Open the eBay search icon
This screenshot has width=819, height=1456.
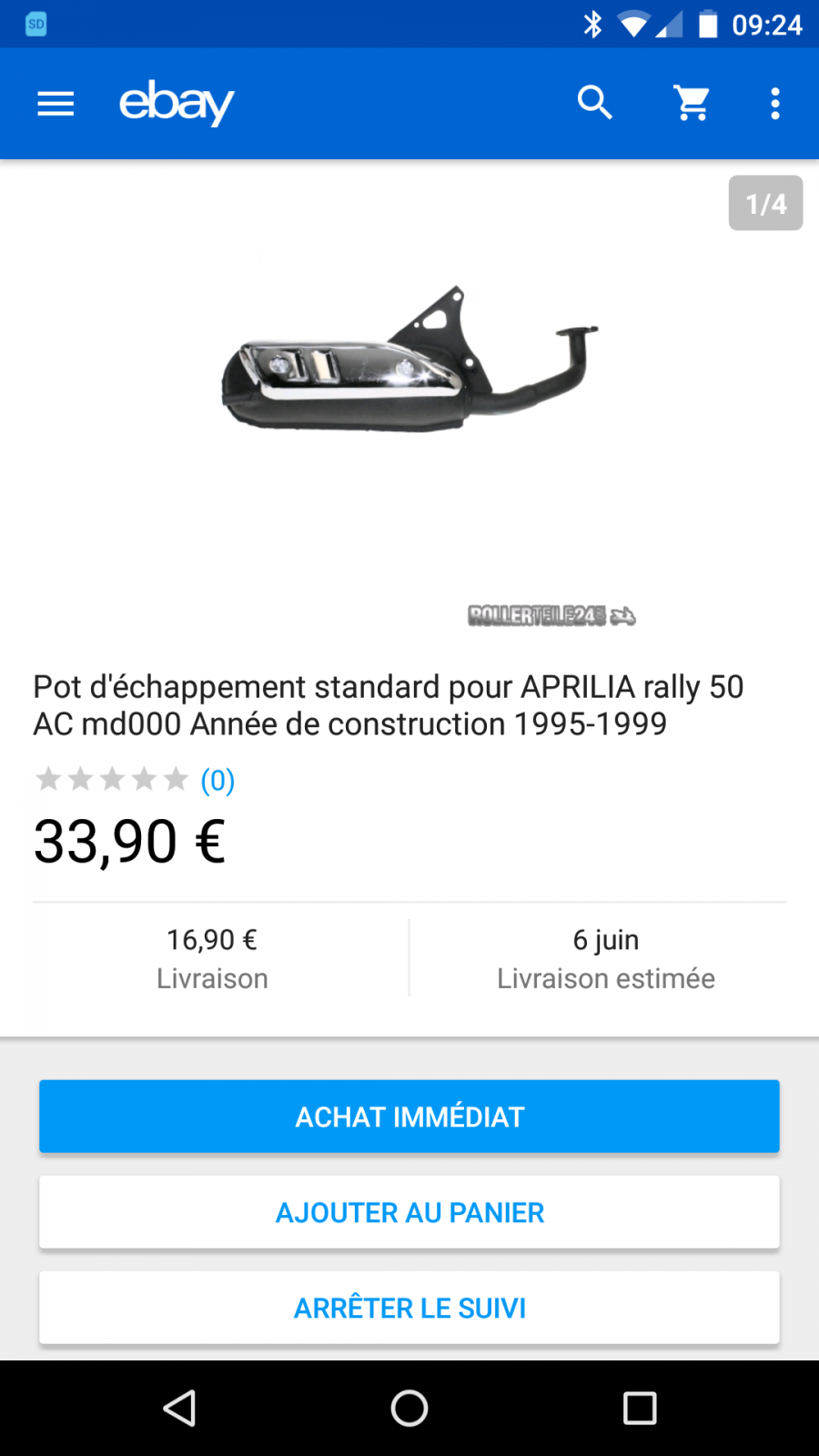point(595,103)
